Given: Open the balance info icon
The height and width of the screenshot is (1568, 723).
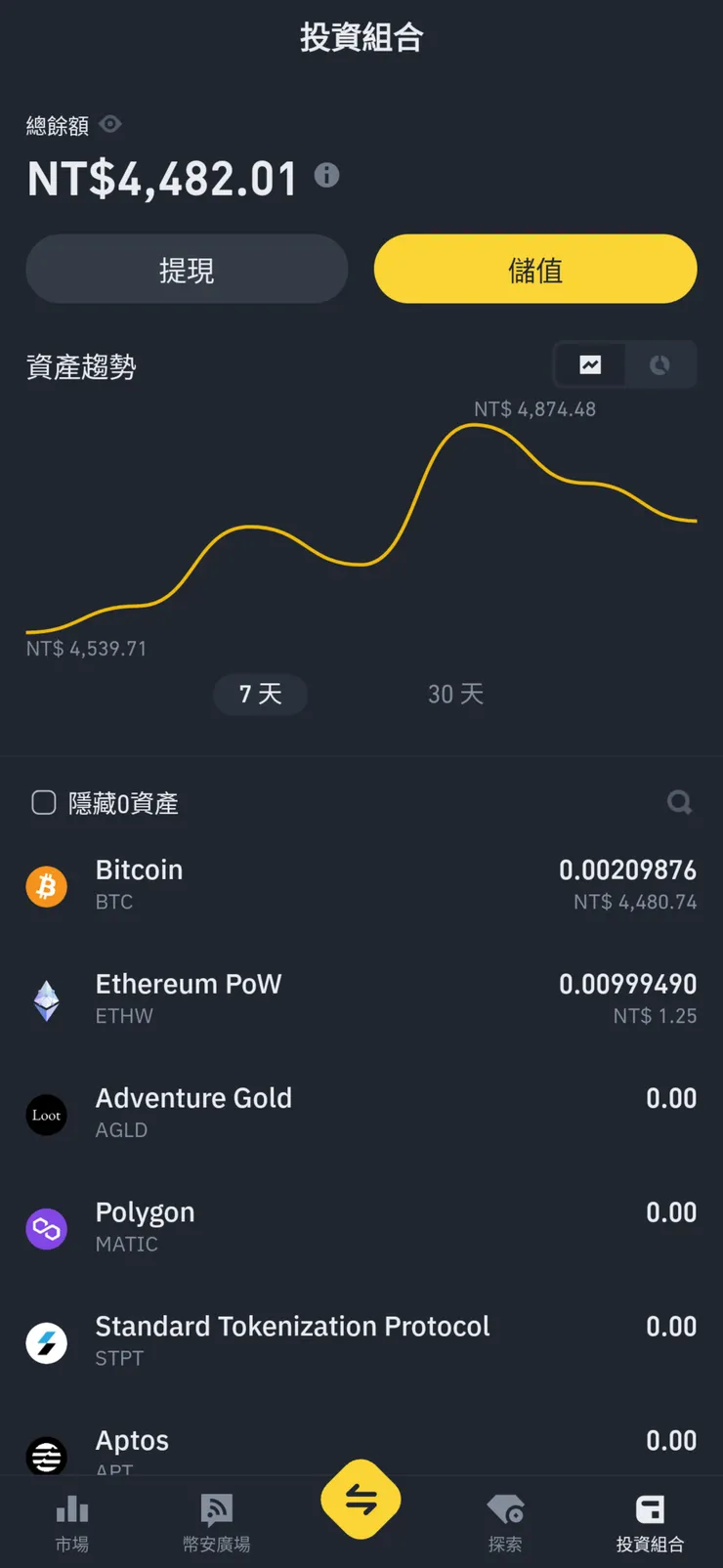Looking at the screenshot, I should (326, 176).
